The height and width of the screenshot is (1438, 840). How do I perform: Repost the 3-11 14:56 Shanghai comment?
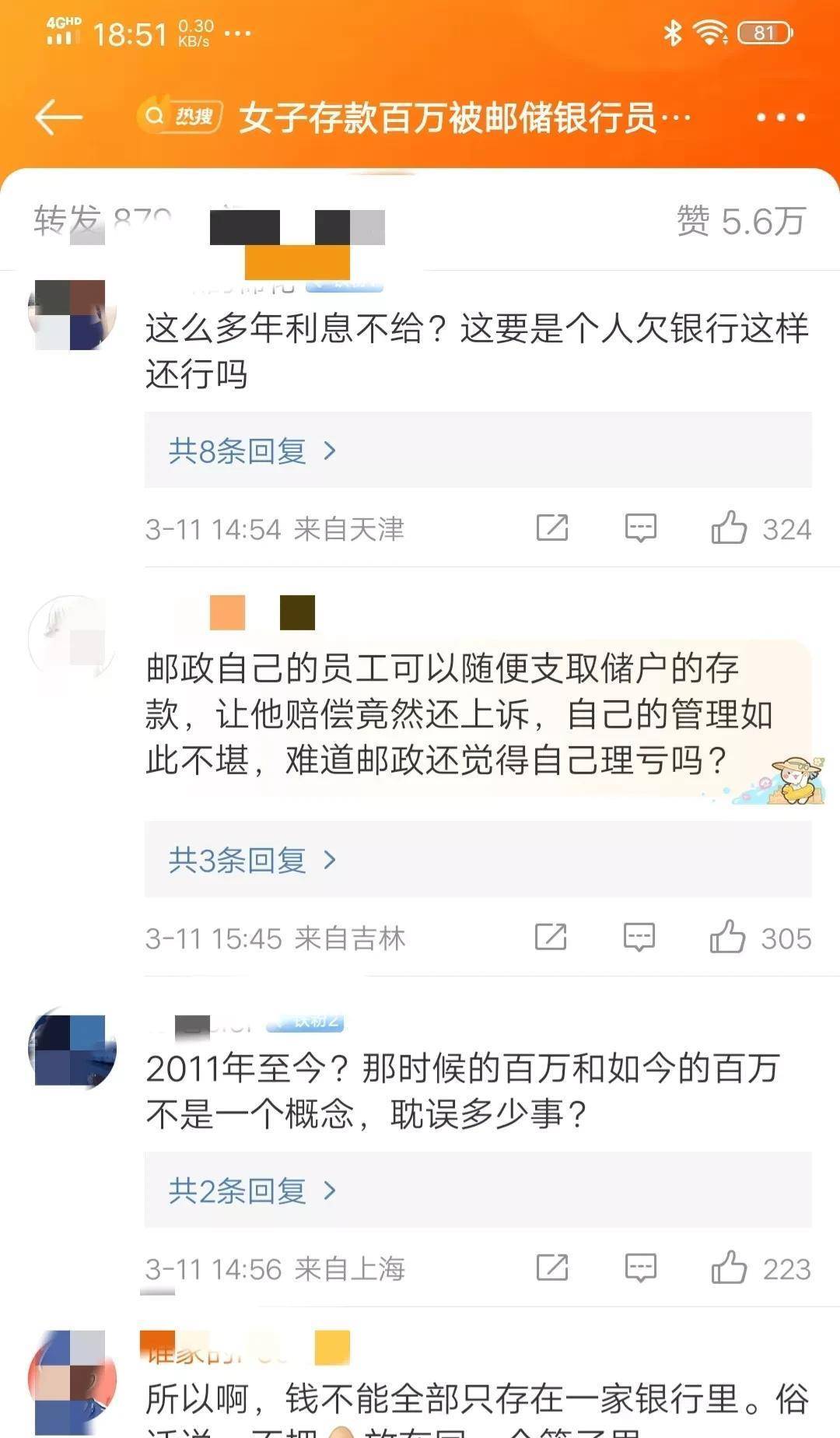[x=552, y=1268]
